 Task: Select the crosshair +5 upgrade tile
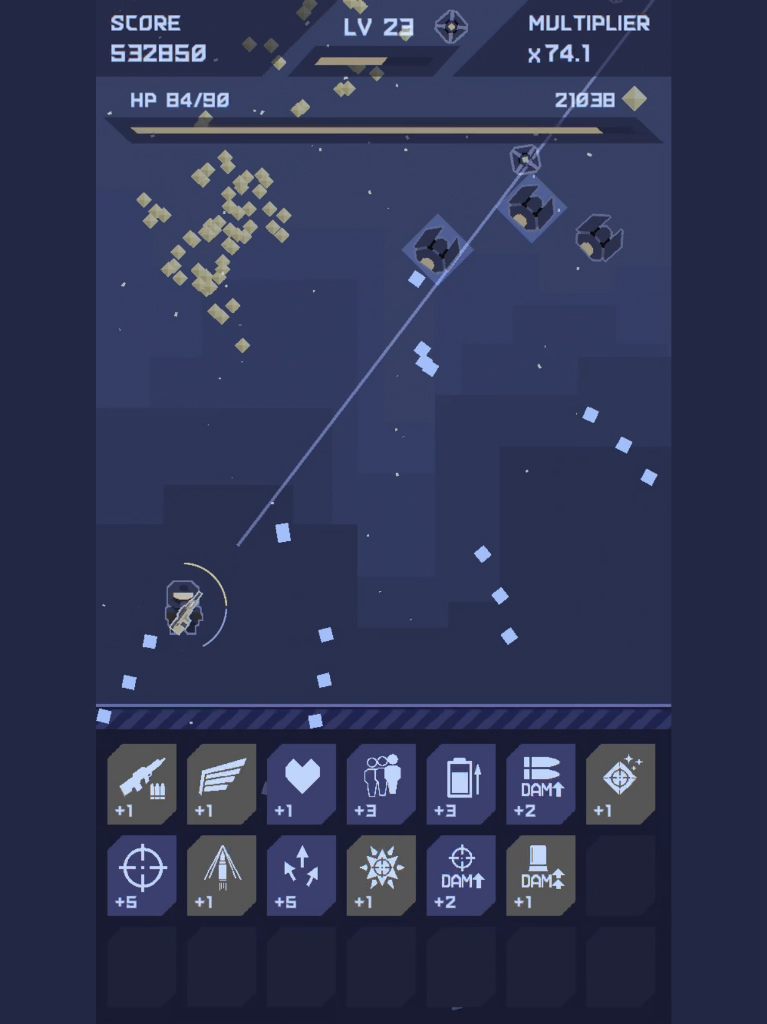[x=142, y=875]
